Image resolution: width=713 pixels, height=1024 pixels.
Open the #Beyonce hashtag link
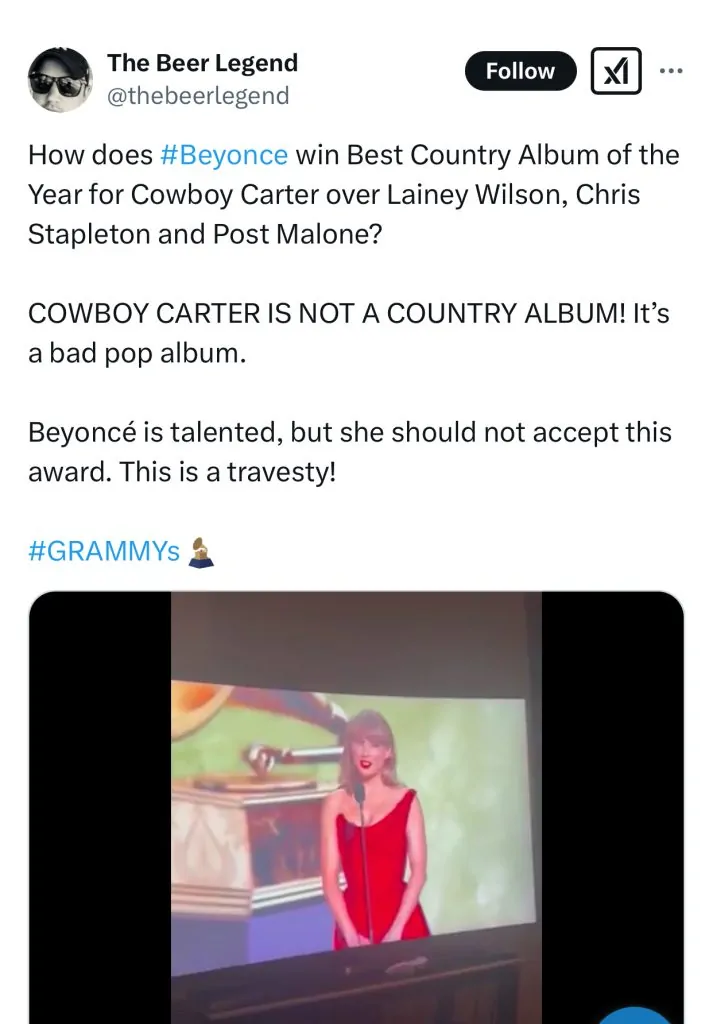point(223,155)
